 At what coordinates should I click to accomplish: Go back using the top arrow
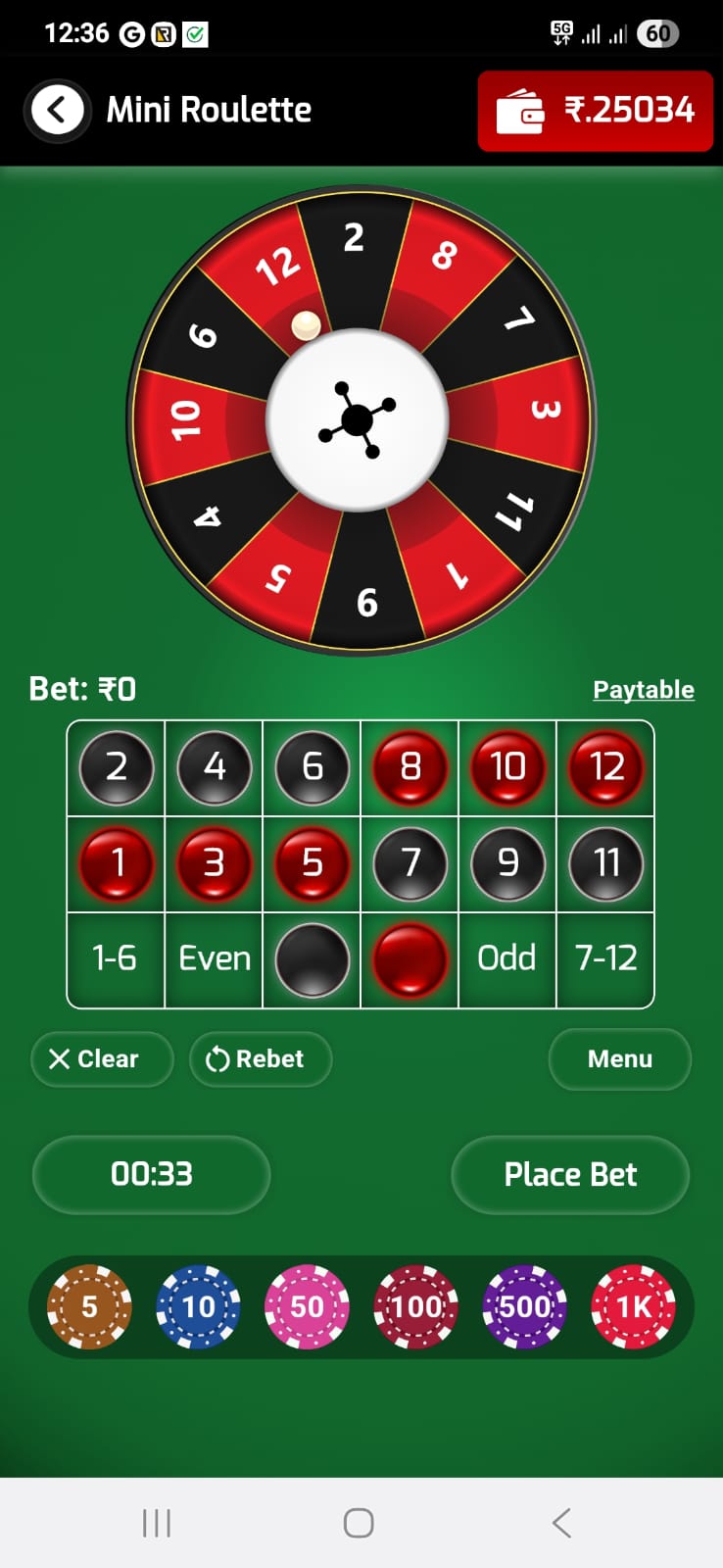pyautogui.click(x=58, y=111)
